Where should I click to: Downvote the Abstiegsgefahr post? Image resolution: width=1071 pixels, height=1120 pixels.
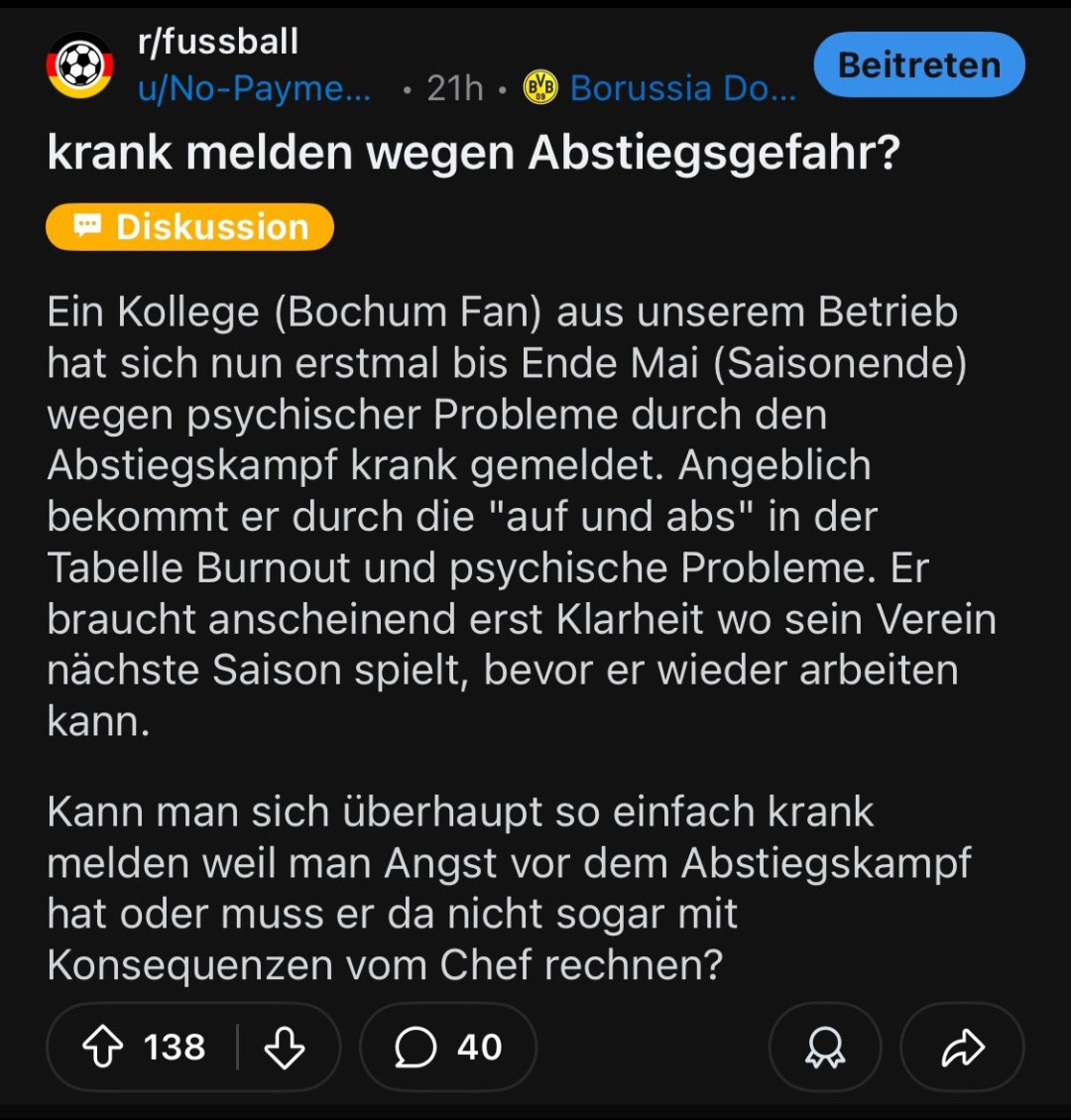pos(285,1048)
